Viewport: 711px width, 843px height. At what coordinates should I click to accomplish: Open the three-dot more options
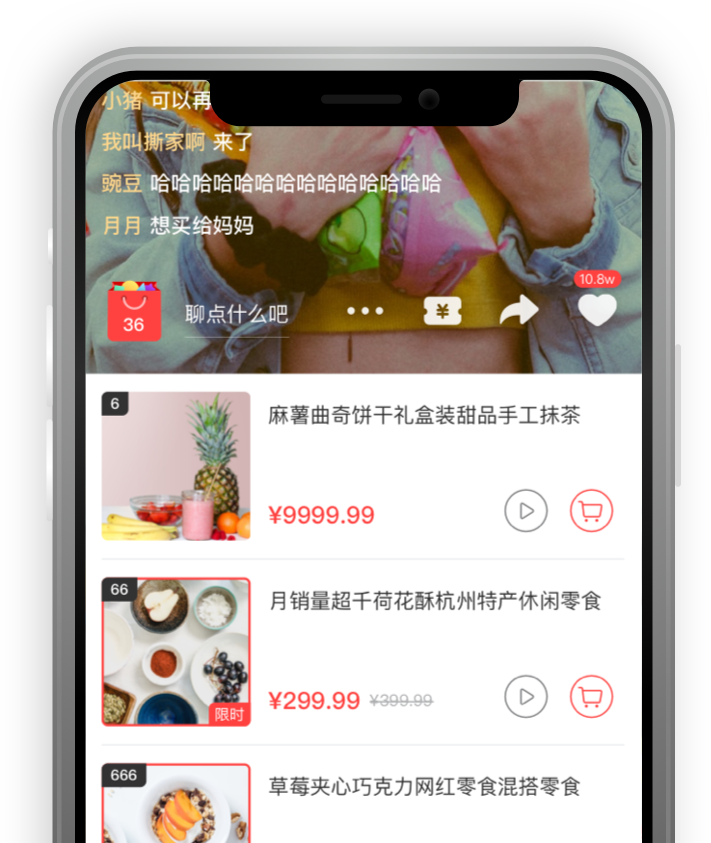[x=365, y=311]
